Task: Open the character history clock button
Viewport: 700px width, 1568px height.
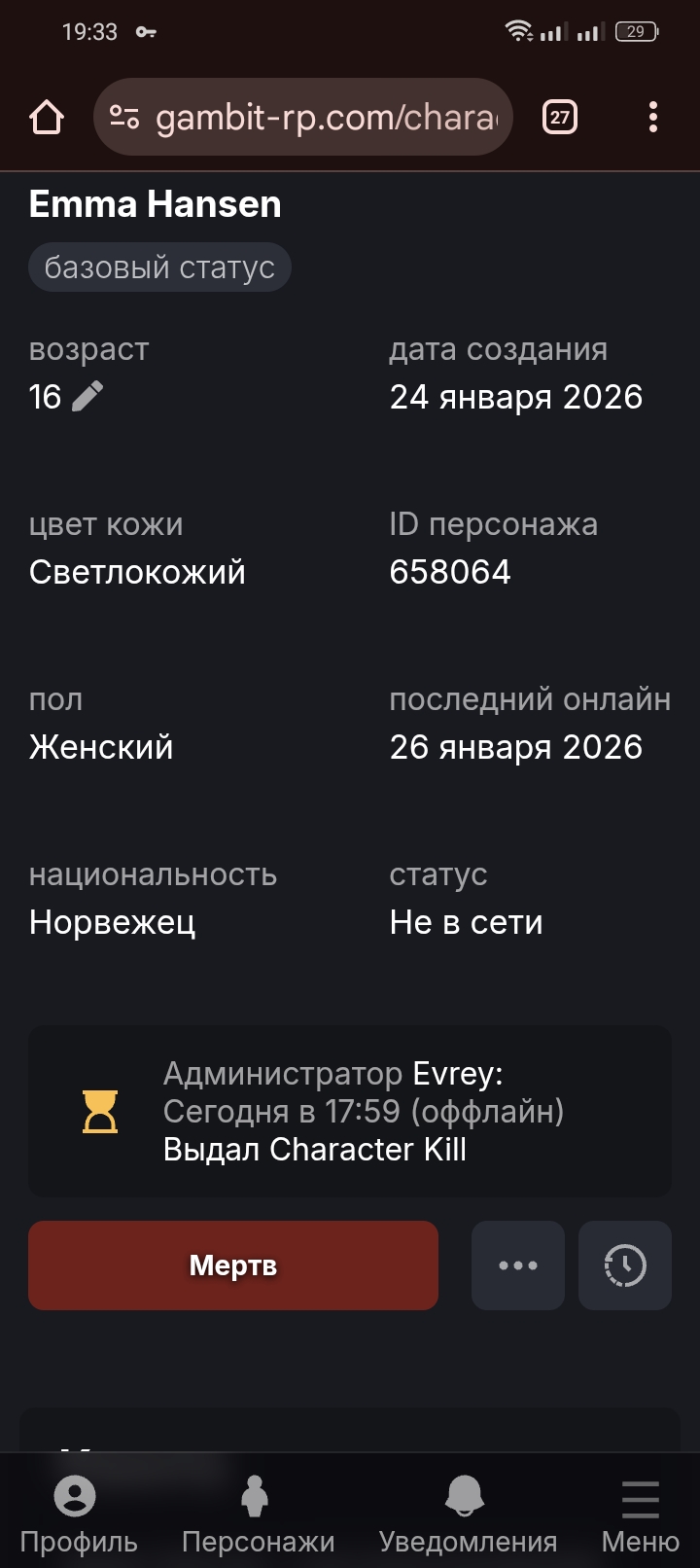Action: (625, 1265)
